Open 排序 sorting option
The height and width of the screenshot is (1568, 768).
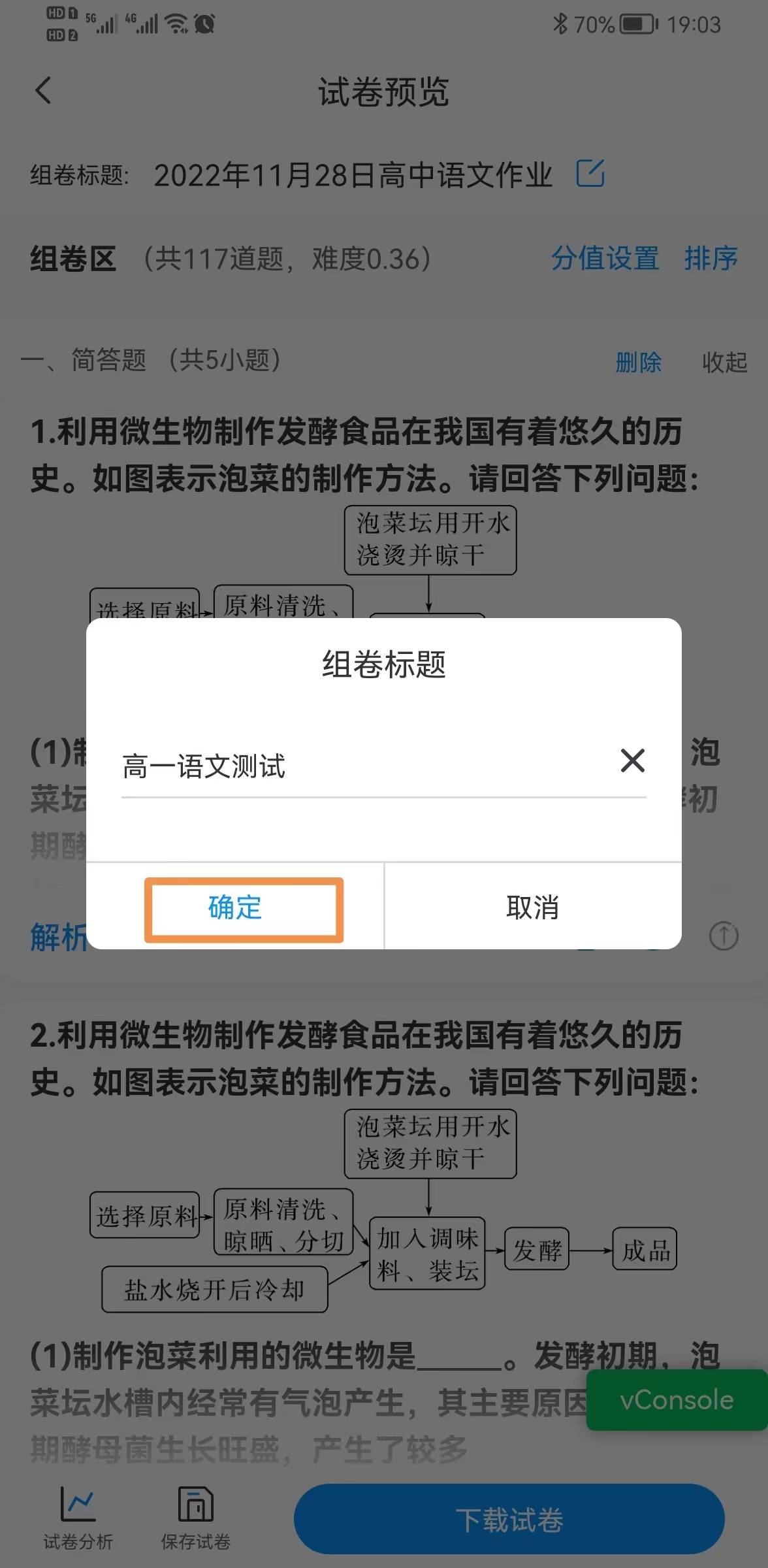(x=711, y=258)
